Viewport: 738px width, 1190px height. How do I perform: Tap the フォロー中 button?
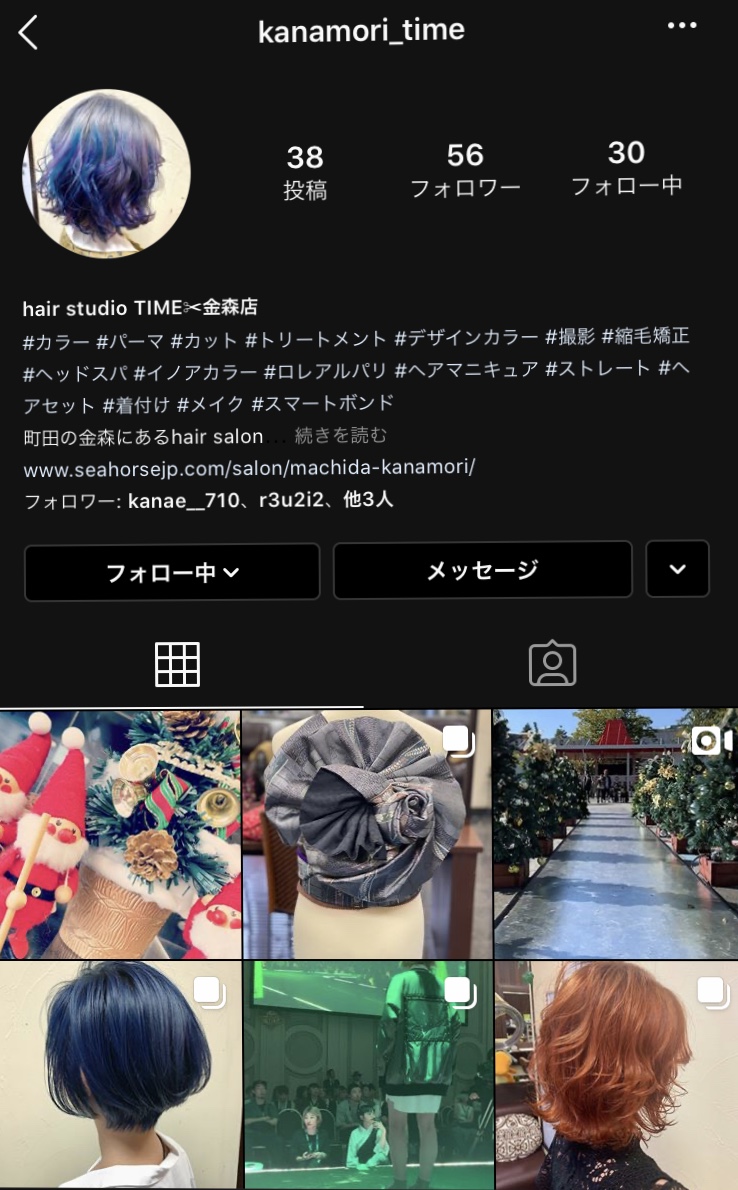point(172,571)
